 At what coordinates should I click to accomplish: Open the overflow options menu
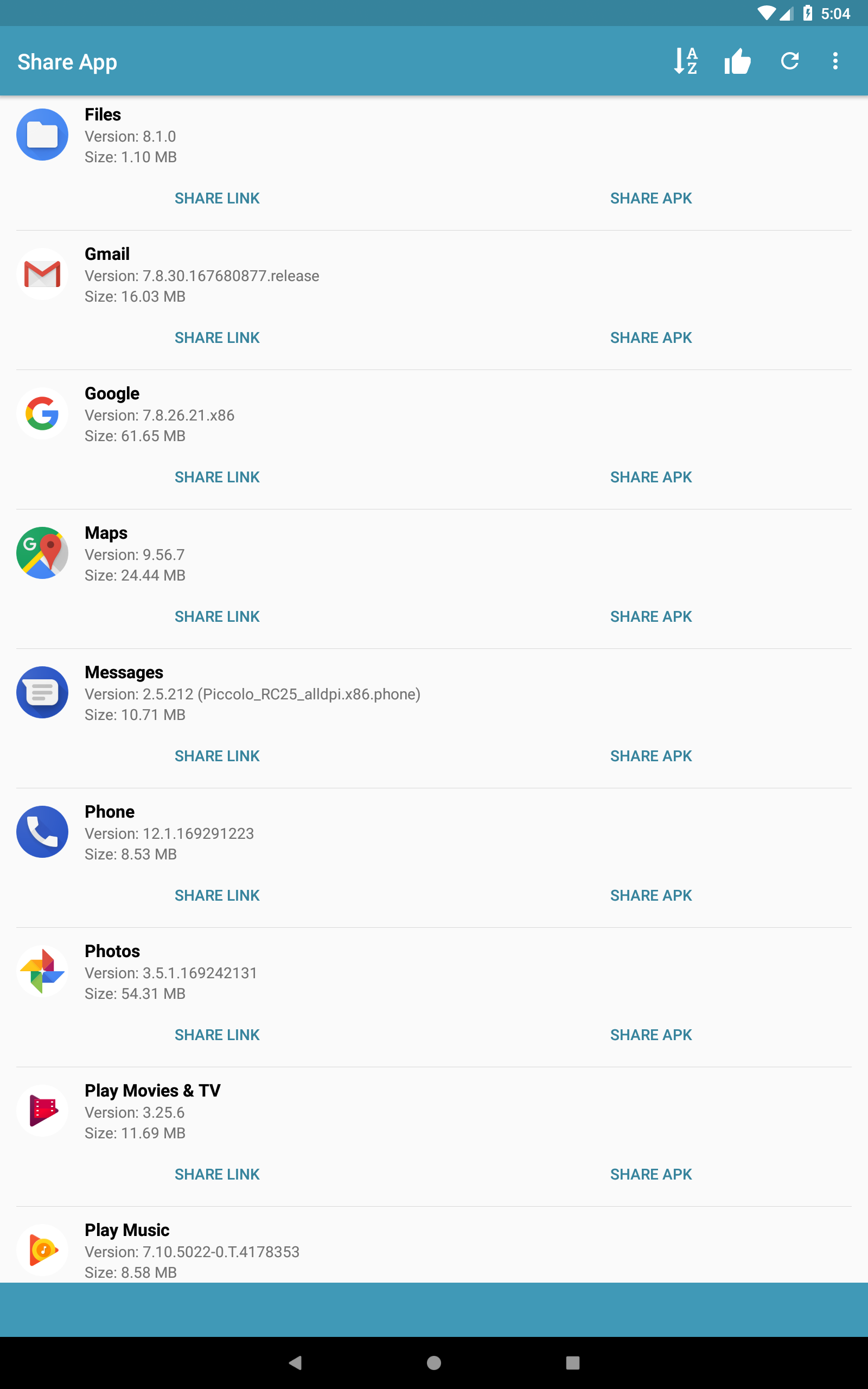[835, 61]
